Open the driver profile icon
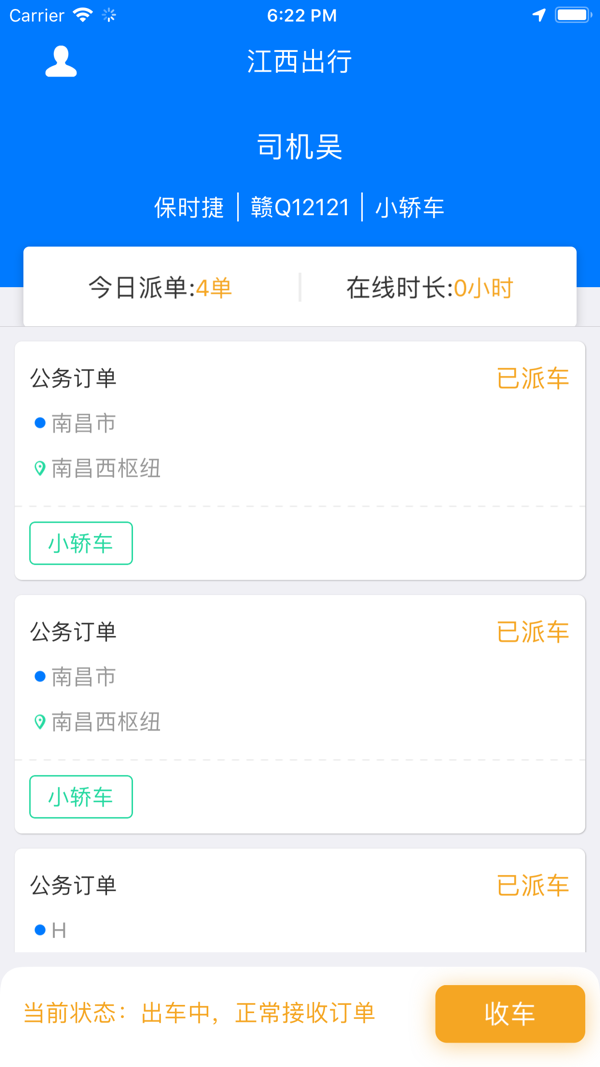 61,62
